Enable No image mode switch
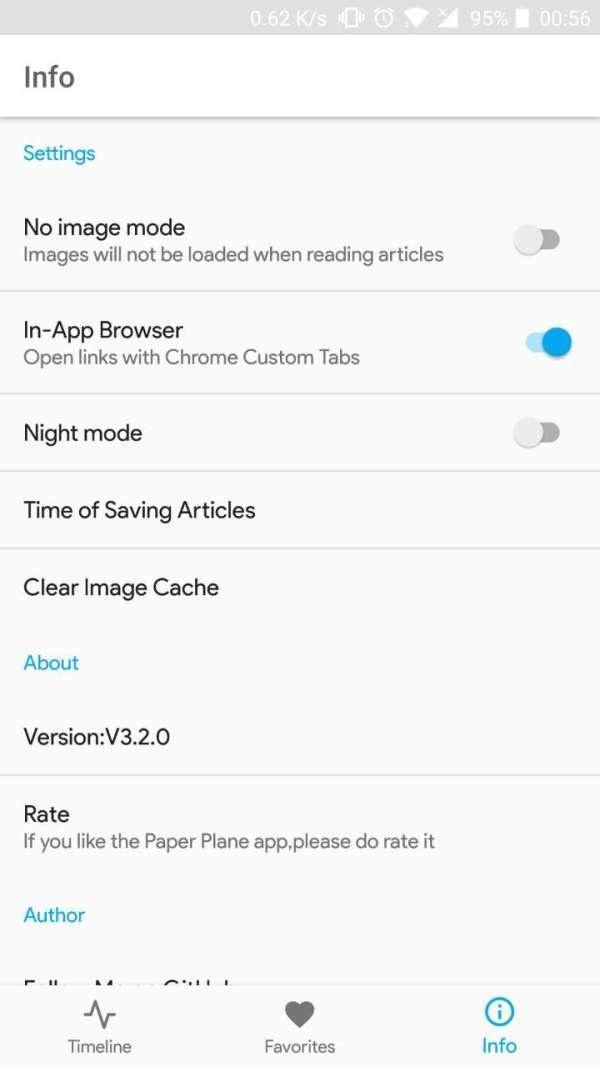This screenshot has width=600, height=1067. (537, 240)
